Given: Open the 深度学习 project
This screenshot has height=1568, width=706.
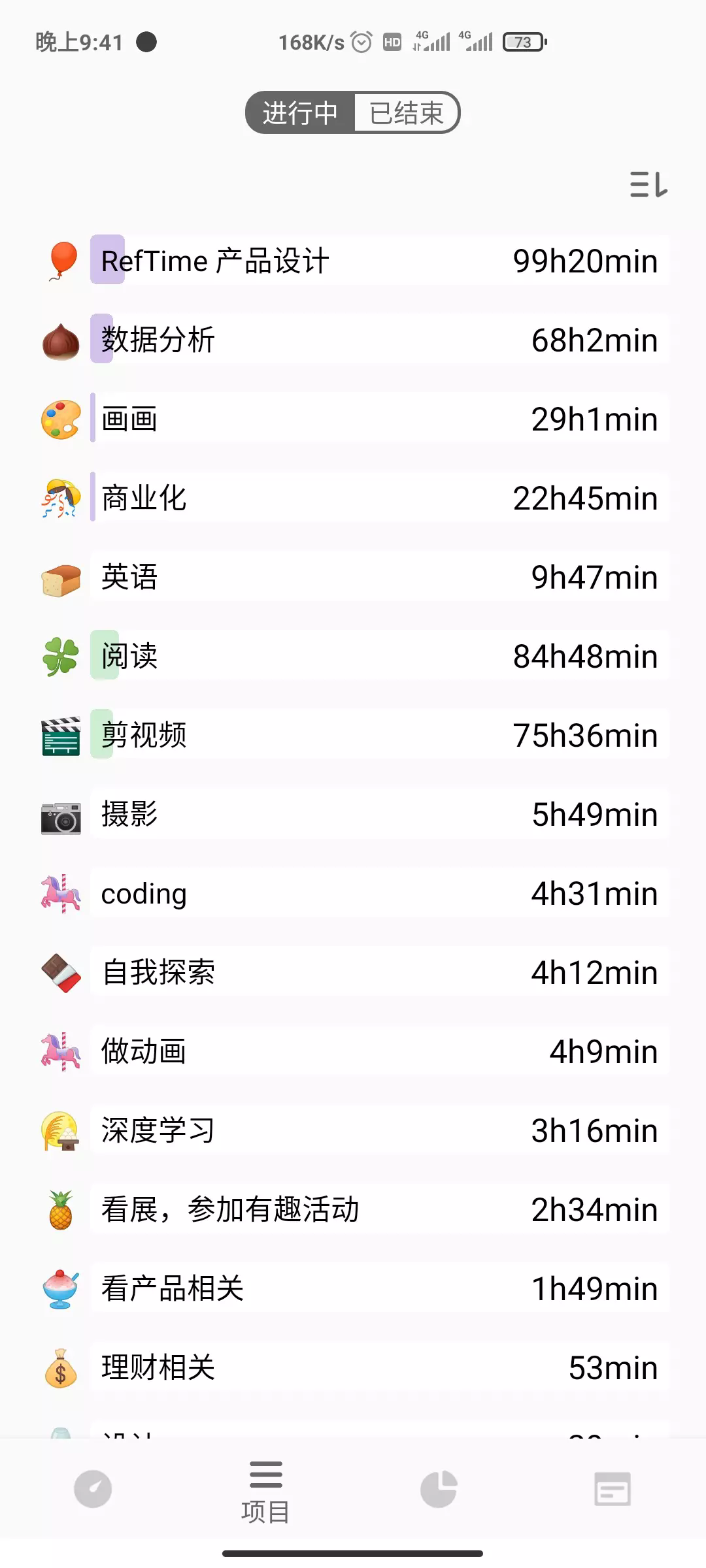Looking at the screenshot, I should 379,1130.
